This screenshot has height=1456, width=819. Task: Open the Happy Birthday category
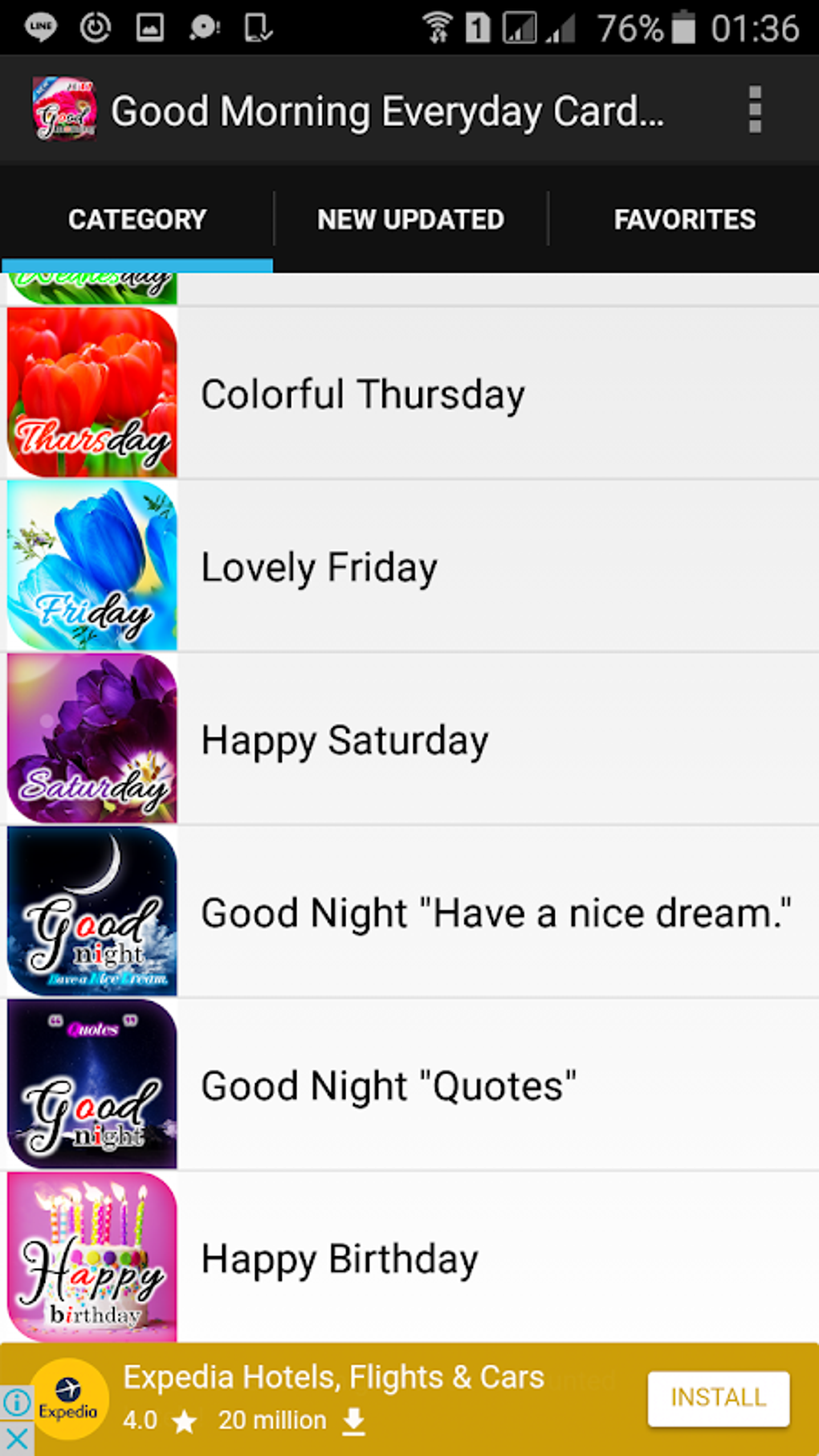tap(340, 1258)
